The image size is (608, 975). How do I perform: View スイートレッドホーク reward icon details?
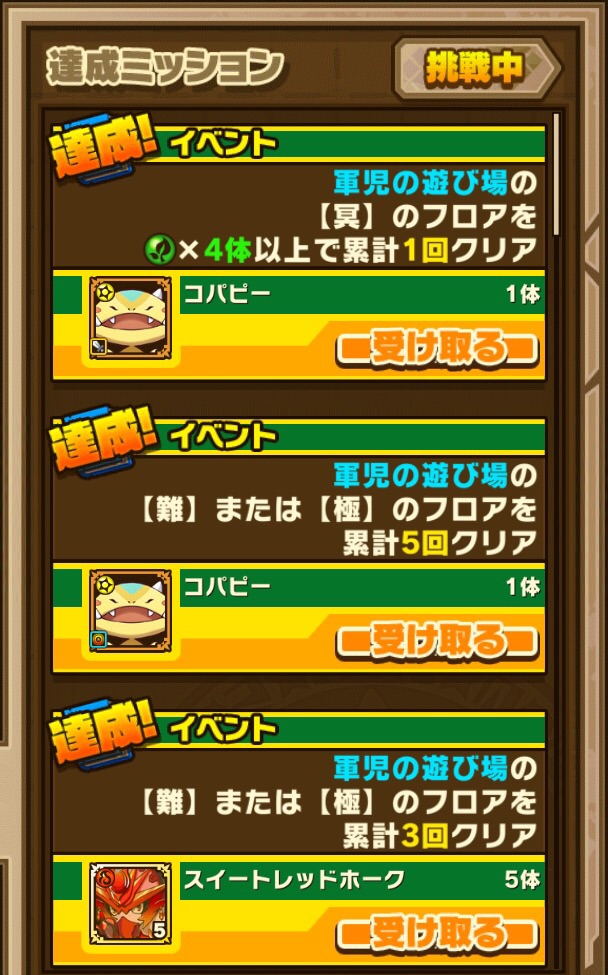pyautogui.click(x=129, y=904)
